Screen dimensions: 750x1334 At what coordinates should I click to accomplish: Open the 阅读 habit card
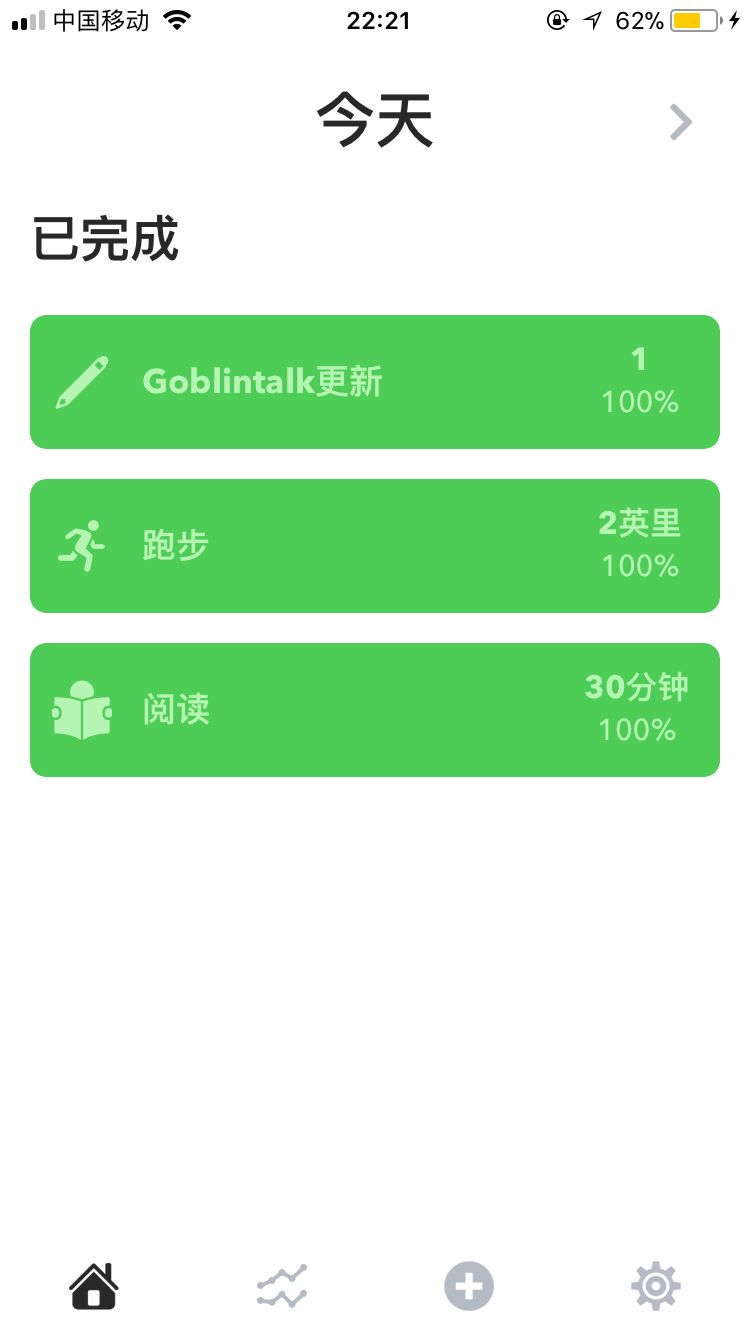pos(375,710)
